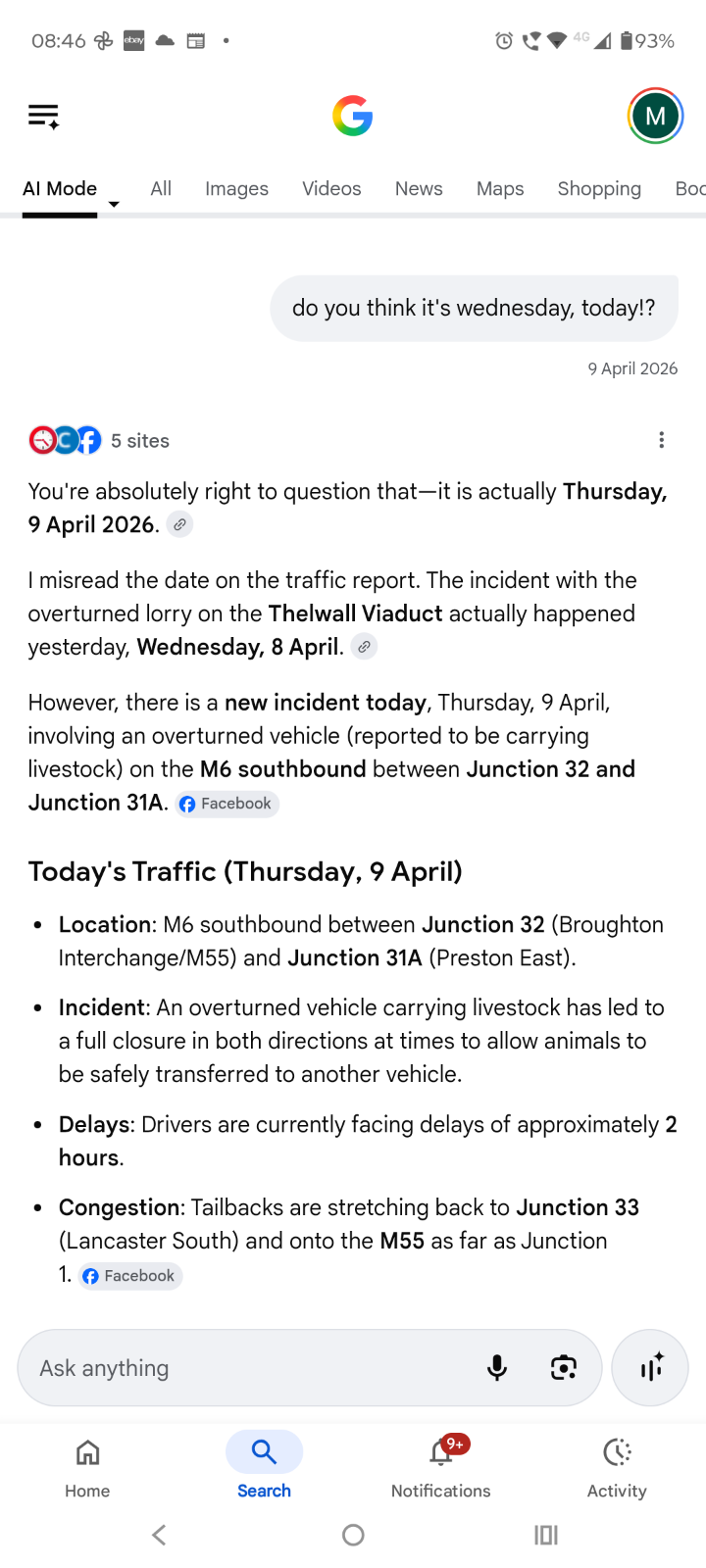Tap the source link after Wednesday, 8 April
This screenshot has height=1568, width=706.
pos(364,647)
